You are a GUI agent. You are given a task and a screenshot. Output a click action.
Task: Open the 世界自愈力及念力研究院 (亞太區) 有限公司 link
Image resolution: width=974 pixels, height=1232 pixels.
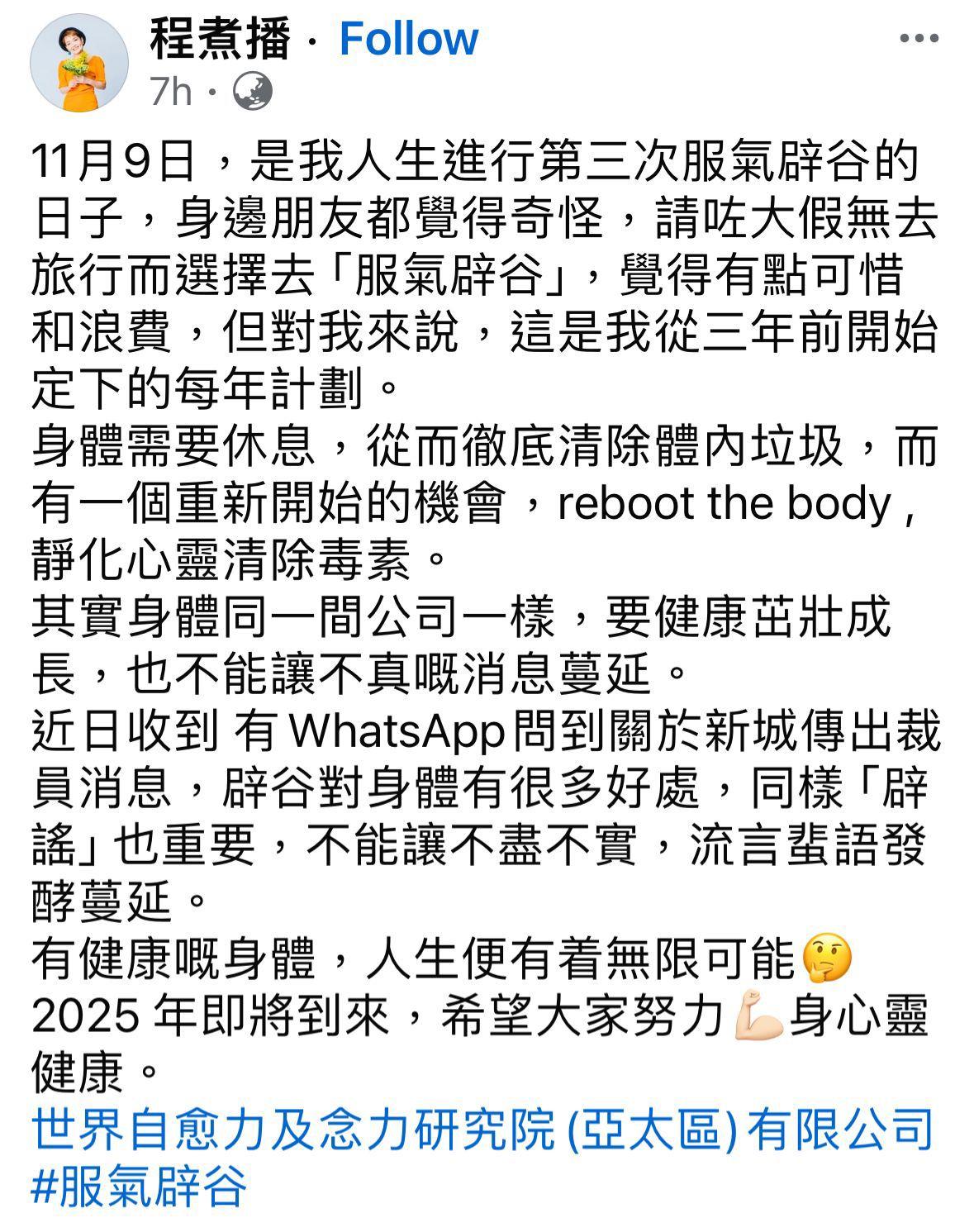[482, 1129]
